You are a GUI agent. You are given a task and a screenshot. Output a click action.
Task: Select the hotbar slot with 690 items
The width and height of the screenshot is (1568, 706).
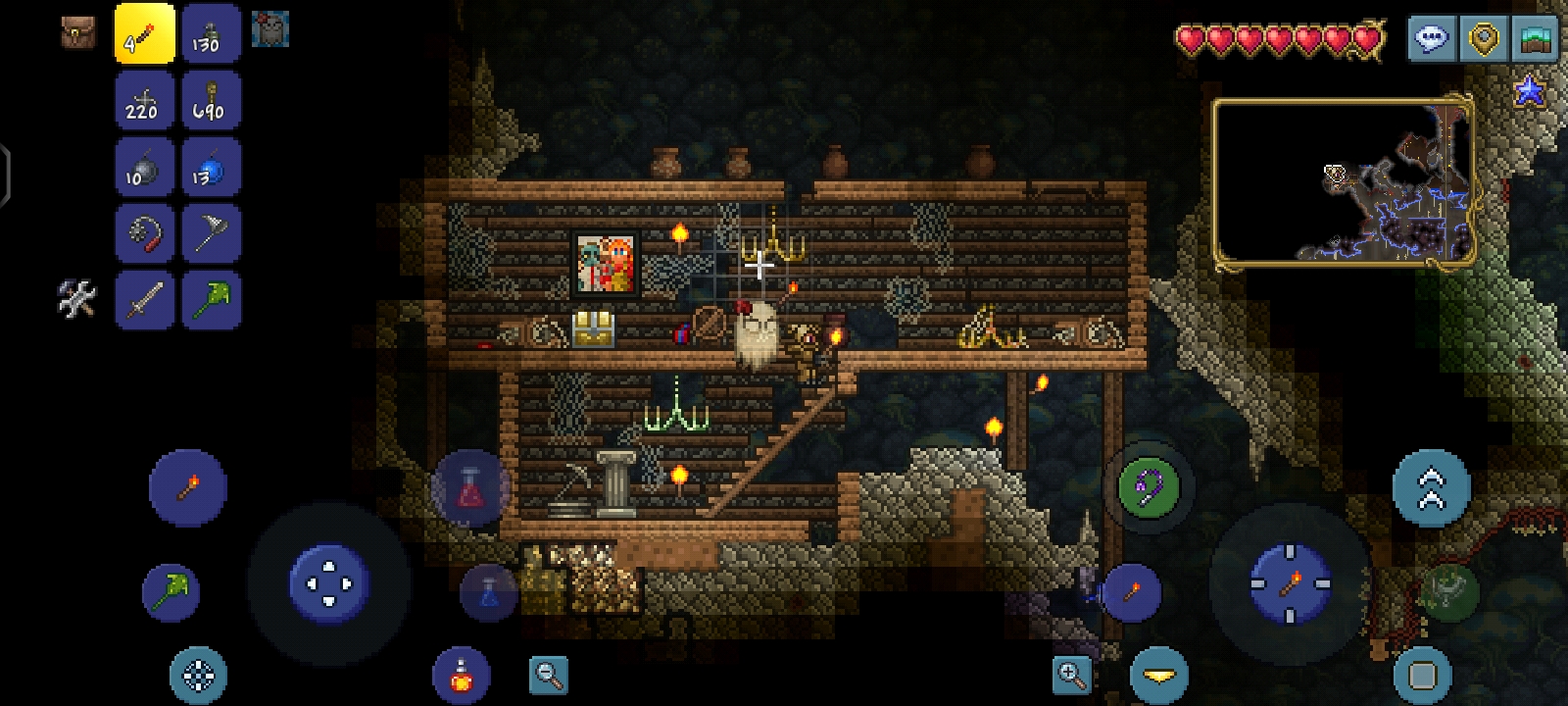[211, 100]
